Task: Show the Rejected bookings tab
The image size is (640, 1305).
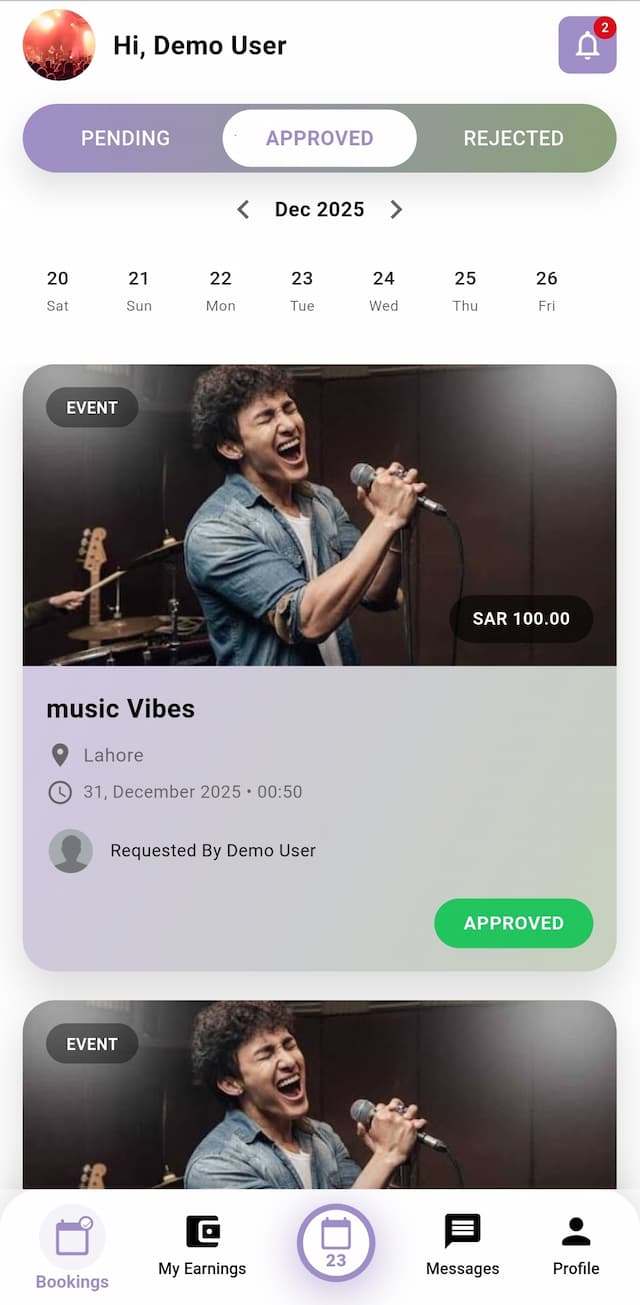Action: [513, 138]
